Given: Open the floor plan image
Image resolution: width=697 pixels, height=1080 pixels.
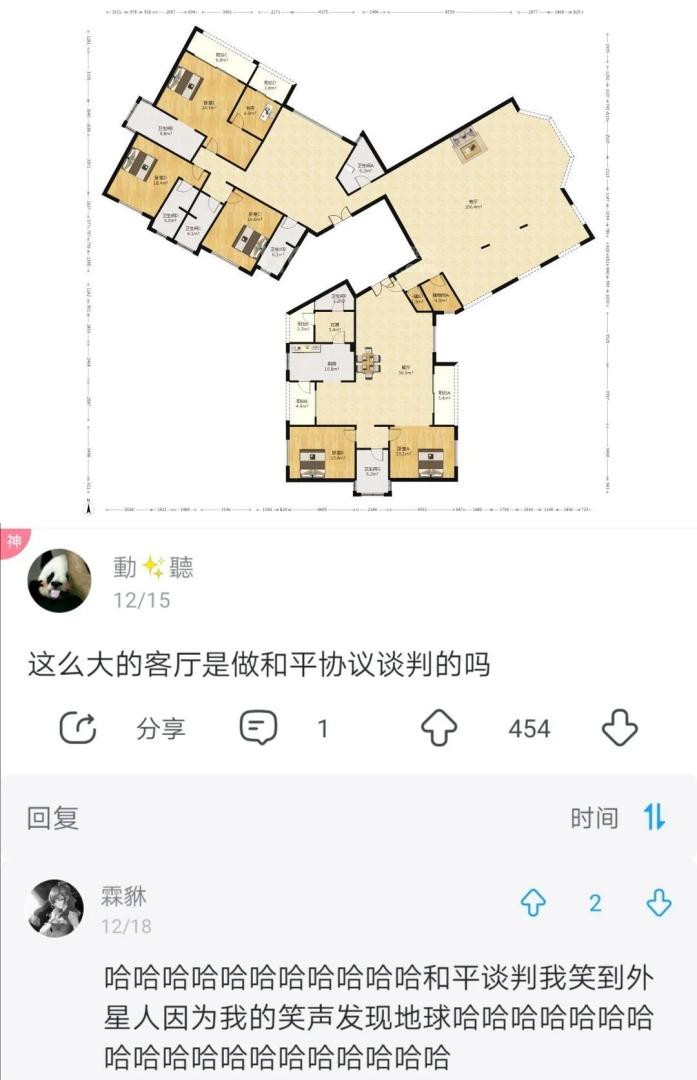Looking at the screenshot, I should pyautogui.click(x=348, y=260).
